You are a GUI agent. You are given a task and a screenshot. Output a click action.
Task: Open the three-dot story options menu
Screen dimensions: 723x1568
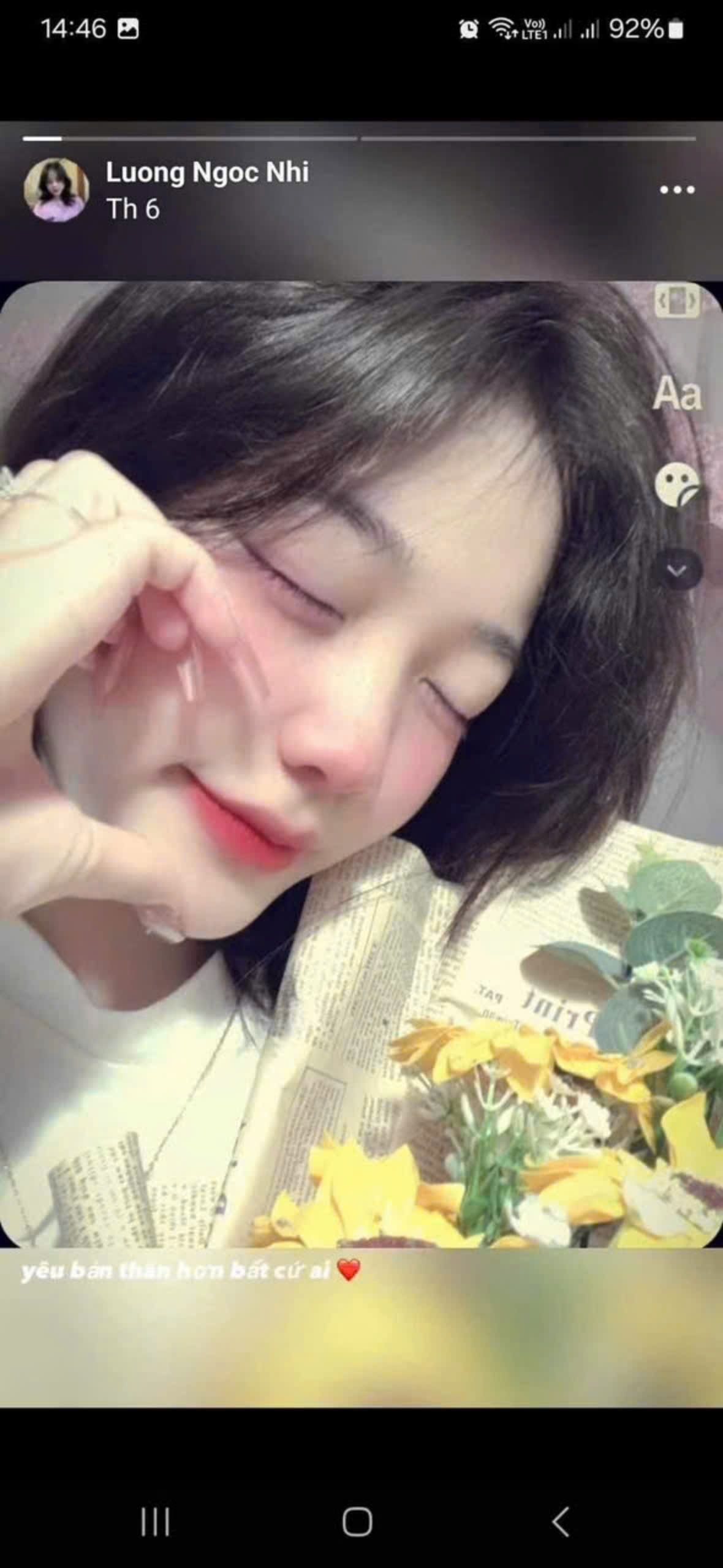(676, 190)
